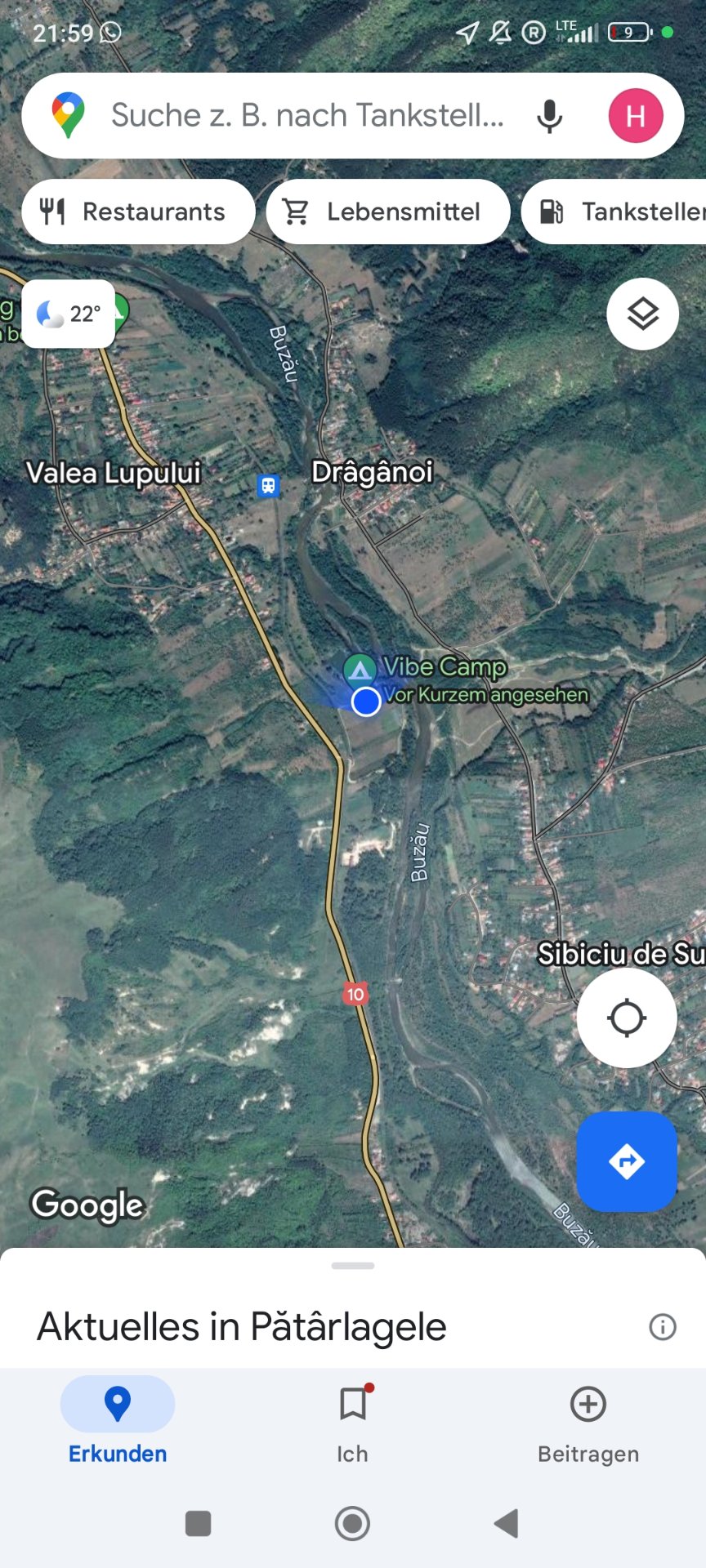This screenshot has width=706, height=1568.
Task: Tap the train station marker near Drăgănoi
Action: tap(268, 485)
